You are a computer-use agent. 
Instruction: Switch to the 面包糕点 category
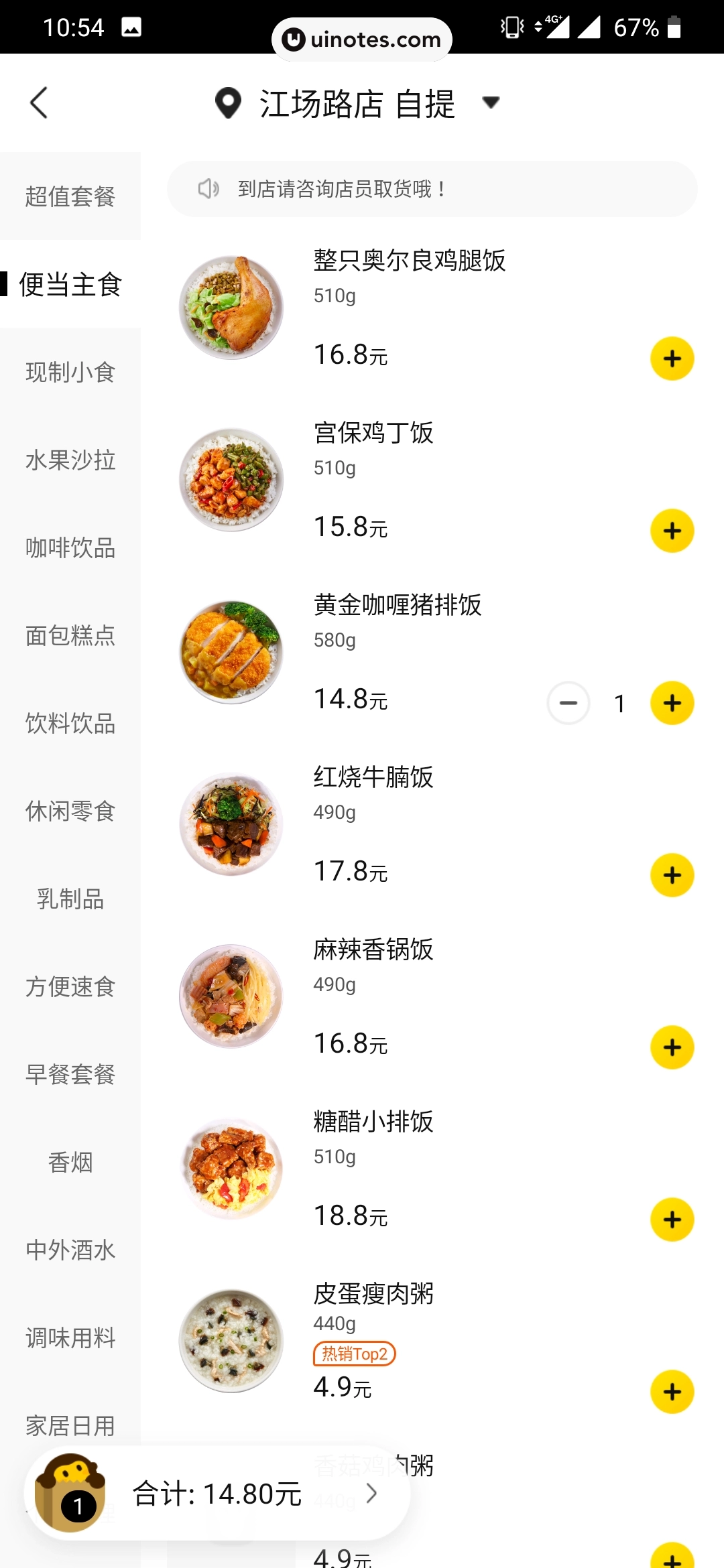coord(70,635)
